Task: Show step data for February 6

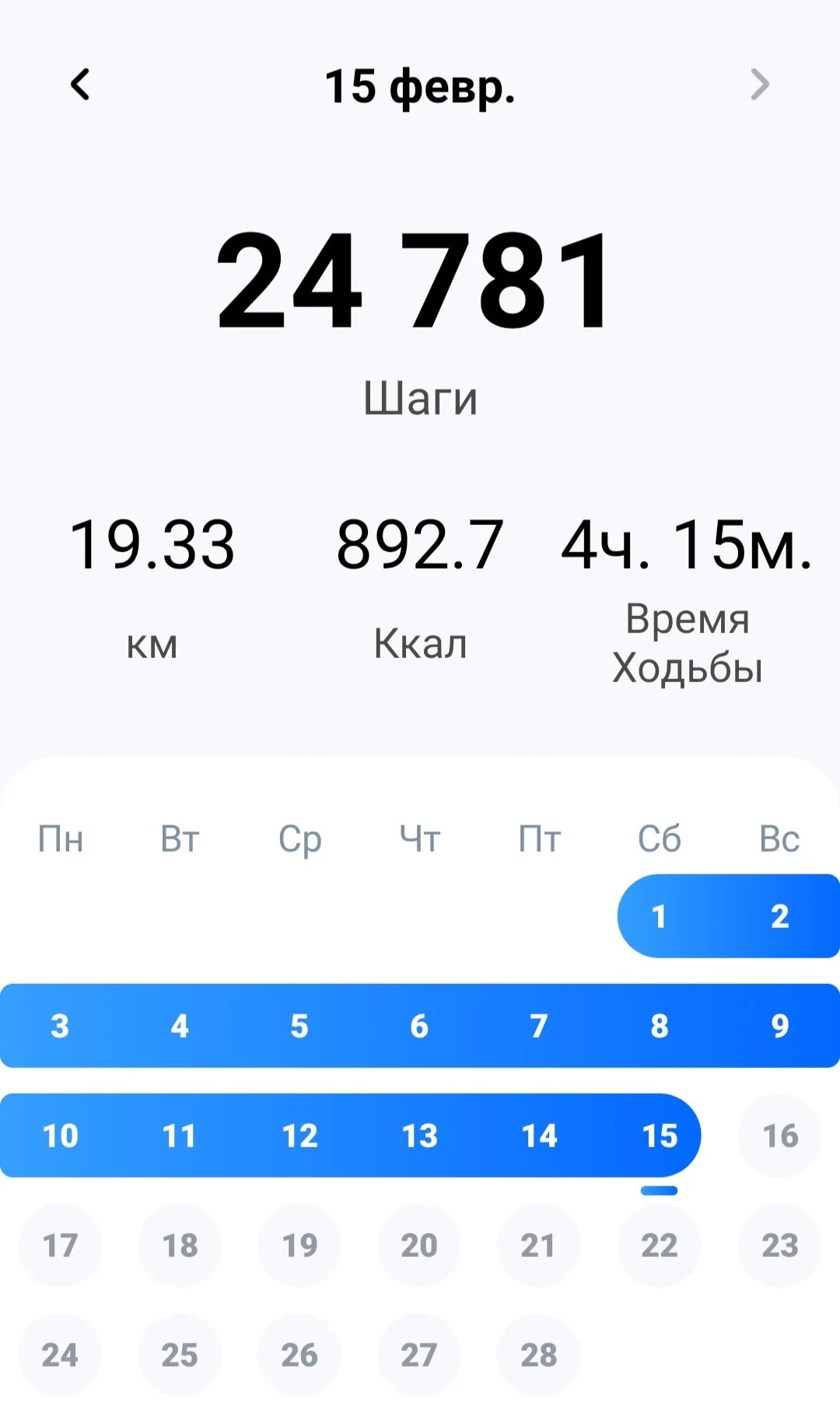Action: [x=419, y=1026]
